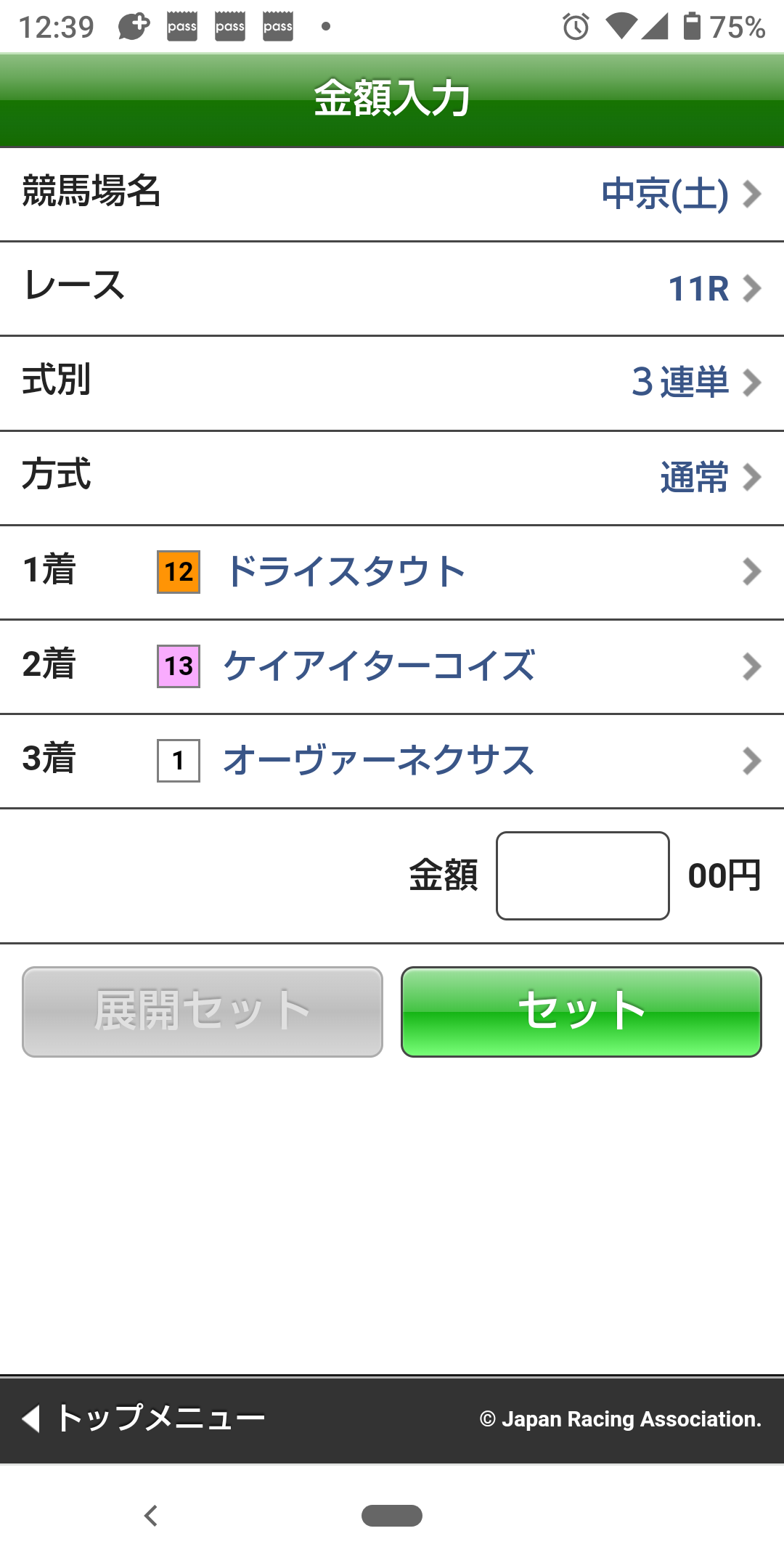Screen dimensions: 784x1568
Task: Tap the 金額 amount input box
Action: [582, 876]
